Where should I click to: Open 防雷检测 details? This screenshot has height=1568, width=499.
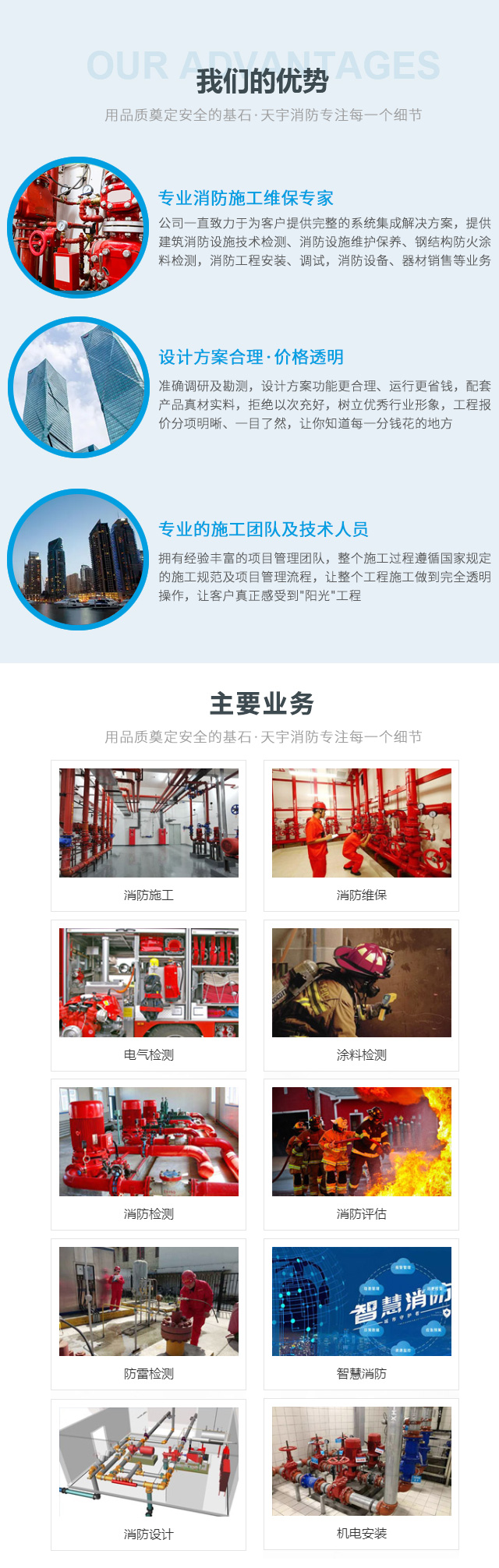148,1313
